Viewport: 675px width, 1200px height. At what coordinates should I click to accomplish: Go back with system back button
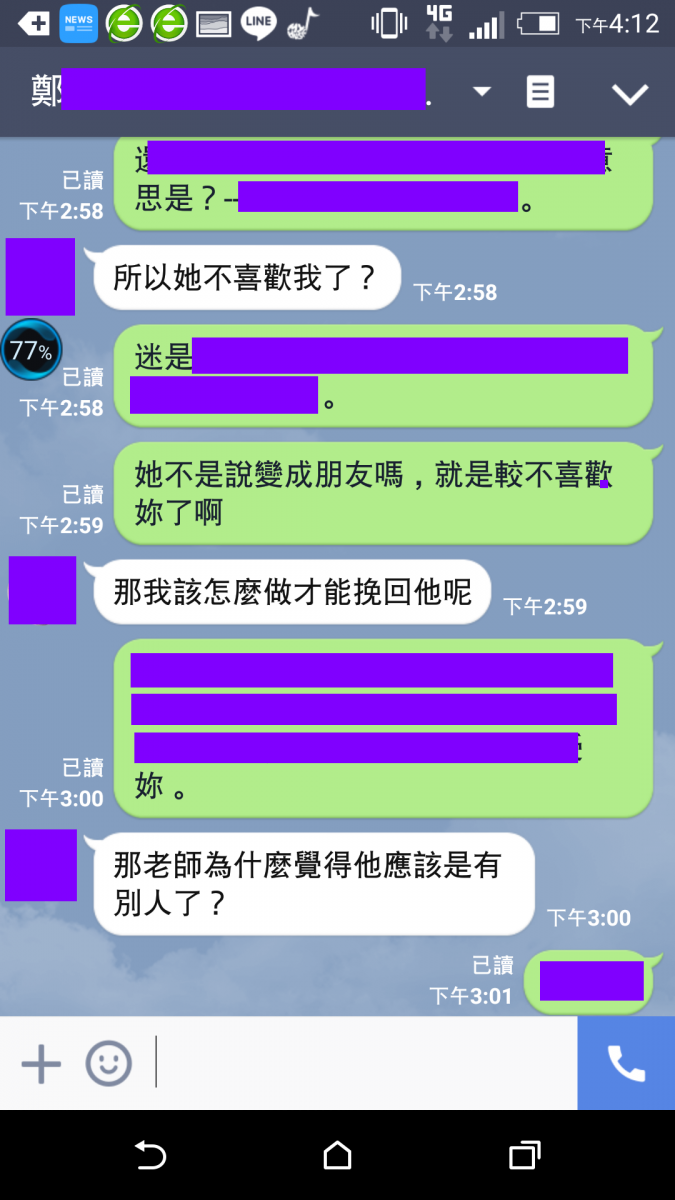[x=150, y=1156]
